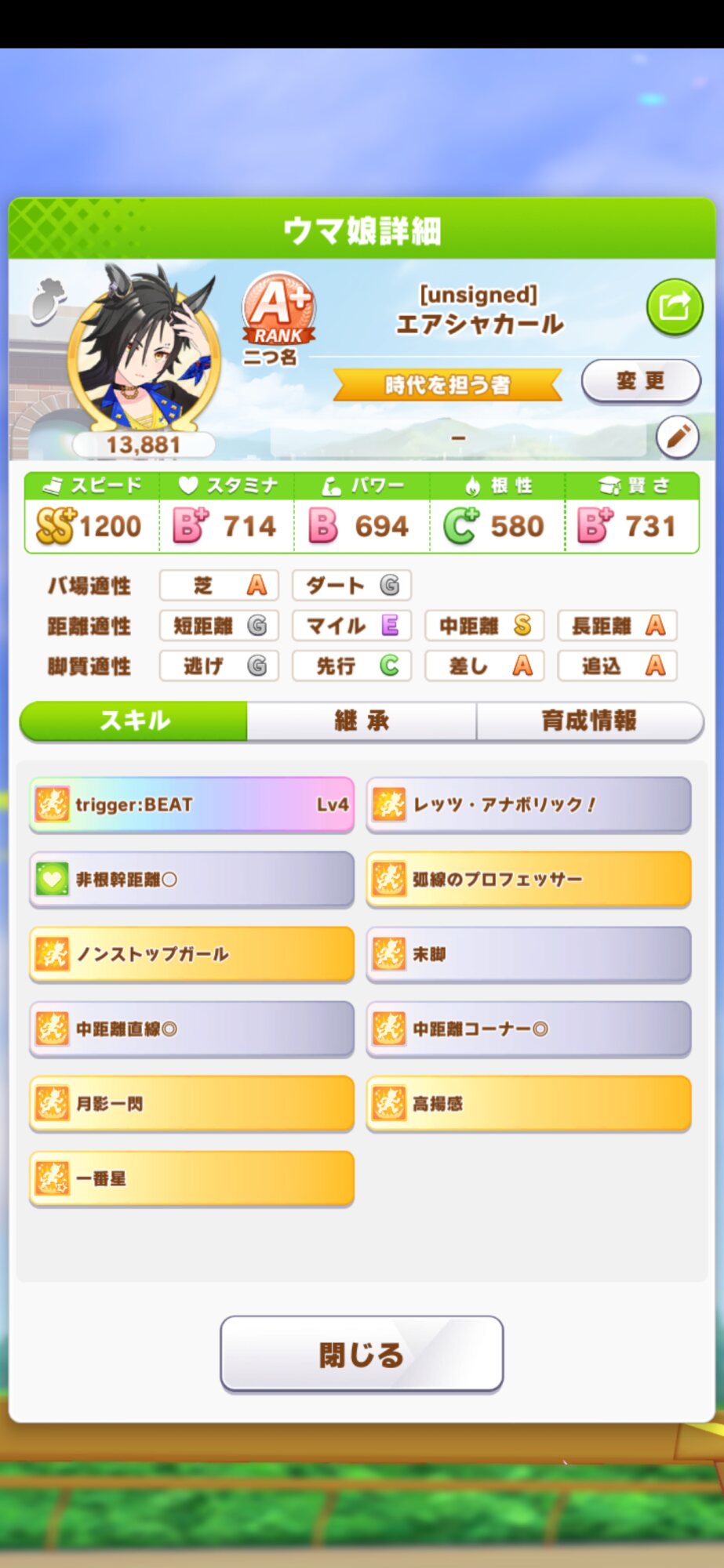Show details for the 末脚 skill

[x=528, y=954]
